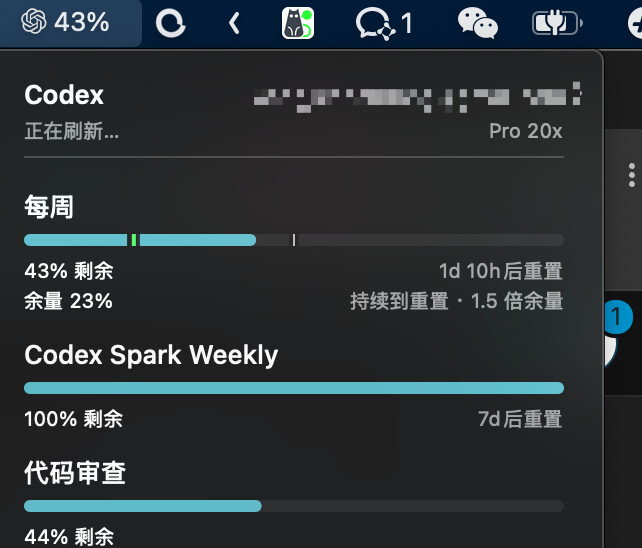The width and height of the screenshot is (642, 548).
Task: Click the left chevron in the menu bar
Action: [x=234, y=23]
